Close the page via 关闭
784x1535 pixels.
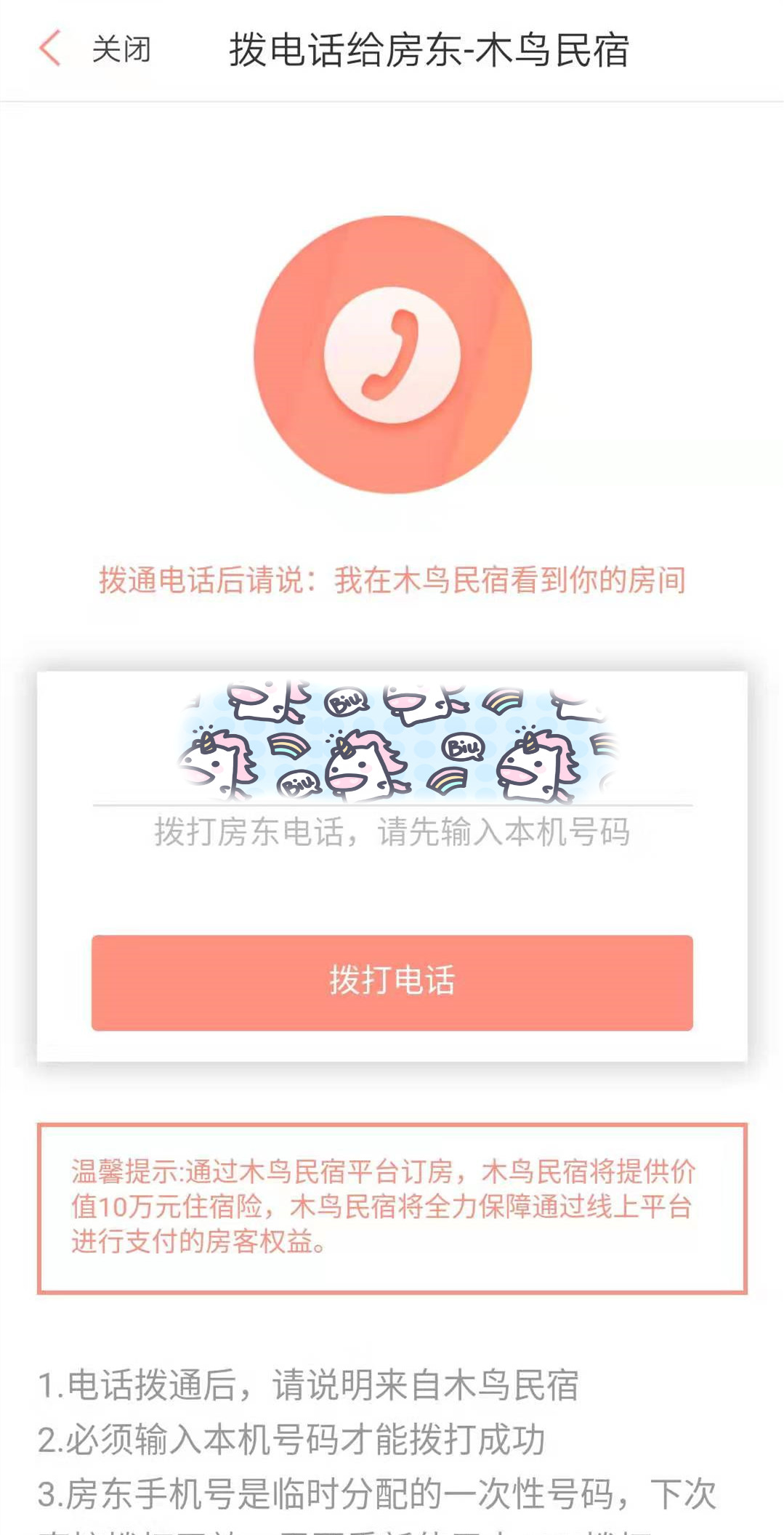tap(121, 50)
